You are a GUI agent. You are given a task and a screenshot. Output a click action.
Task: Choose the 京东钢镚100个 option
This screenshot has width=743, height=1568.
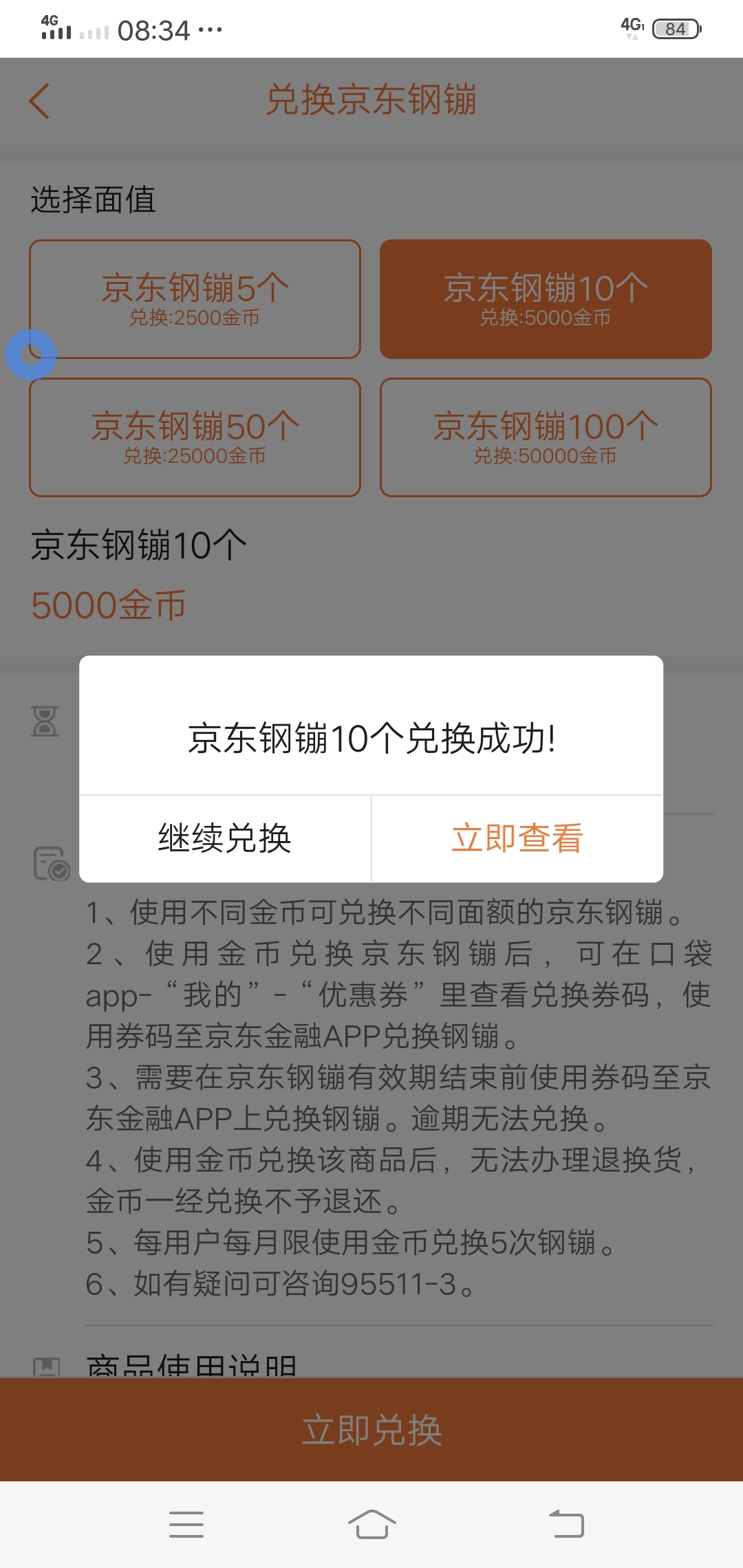click(x=546, y=437)
